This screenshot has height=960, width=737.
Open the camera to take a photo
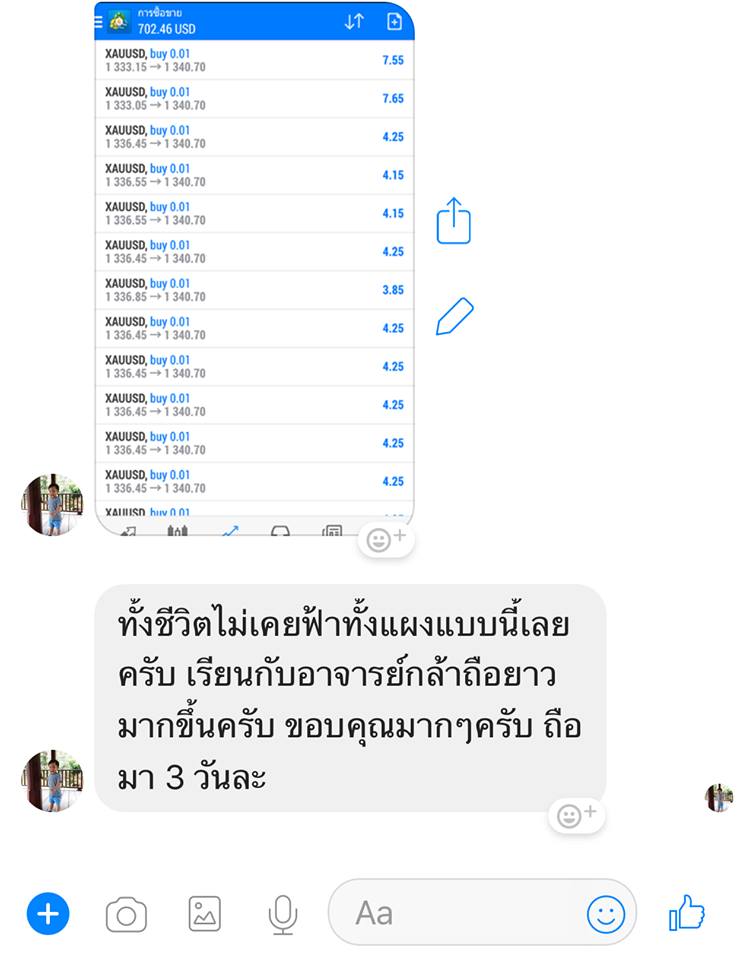click(126, 914)
